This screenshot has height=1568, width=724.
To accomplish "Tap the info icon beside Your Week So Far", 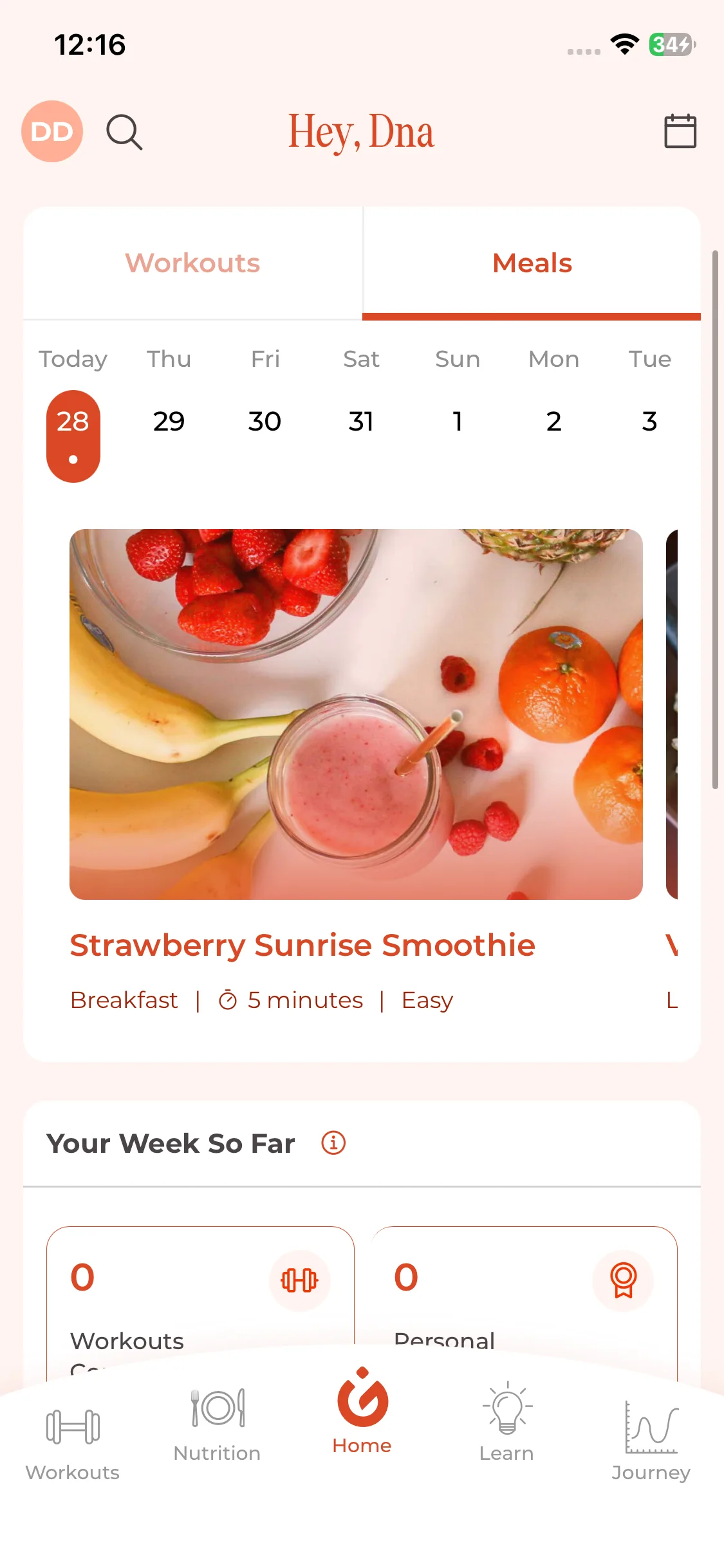I will click(x=333, y=1143).
